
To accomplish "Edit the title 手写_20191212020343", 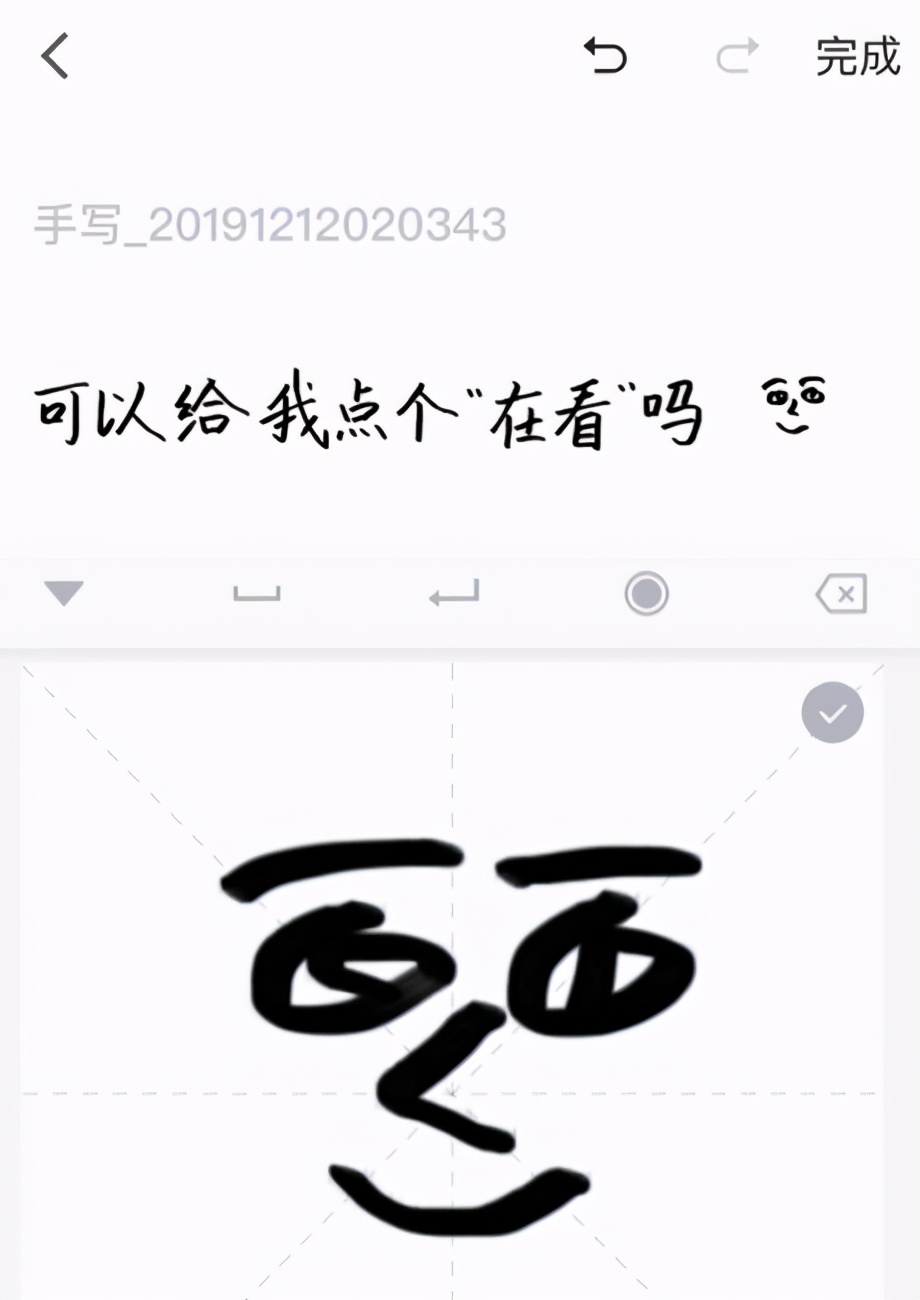I will tap(270, 226).
